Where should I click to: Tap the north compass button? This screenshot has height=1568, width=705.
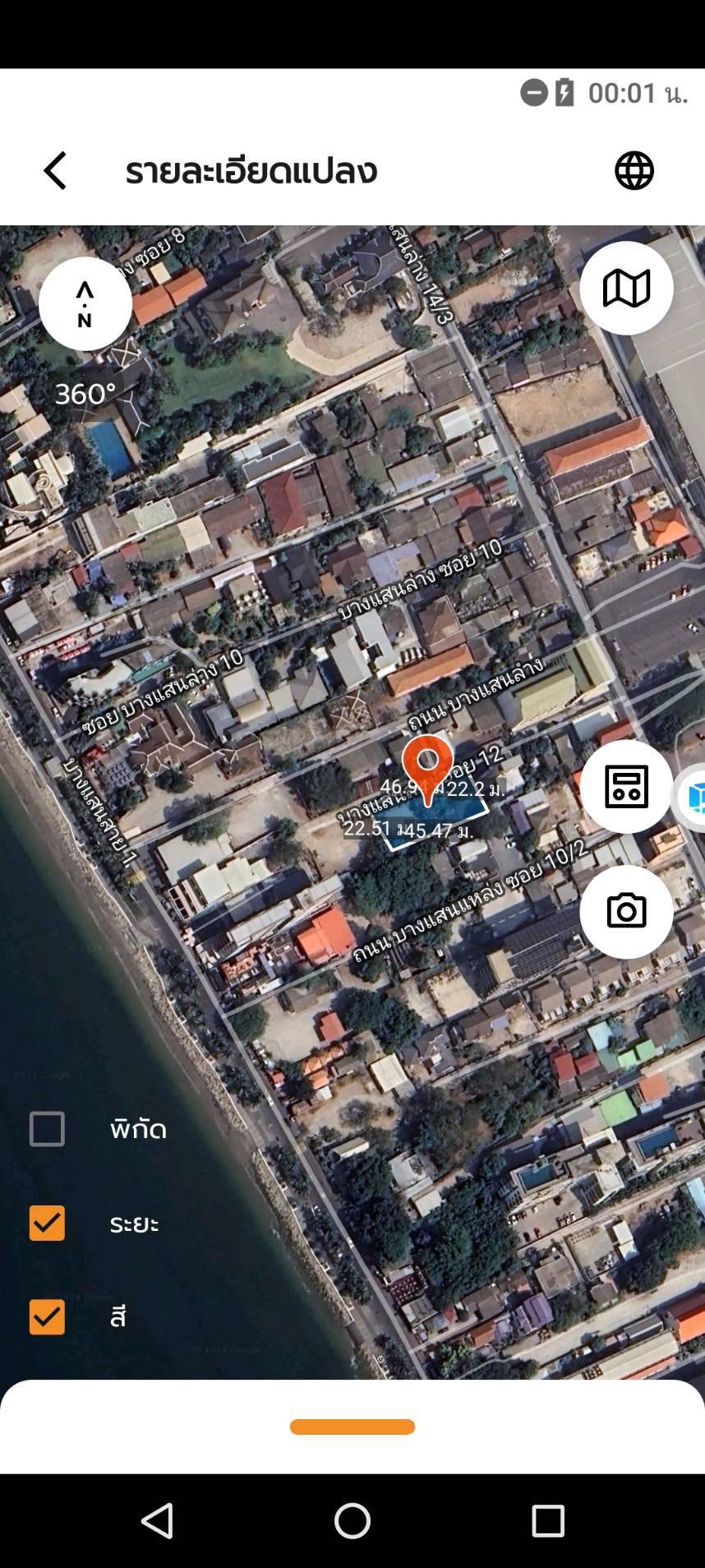tap(85, 303)
